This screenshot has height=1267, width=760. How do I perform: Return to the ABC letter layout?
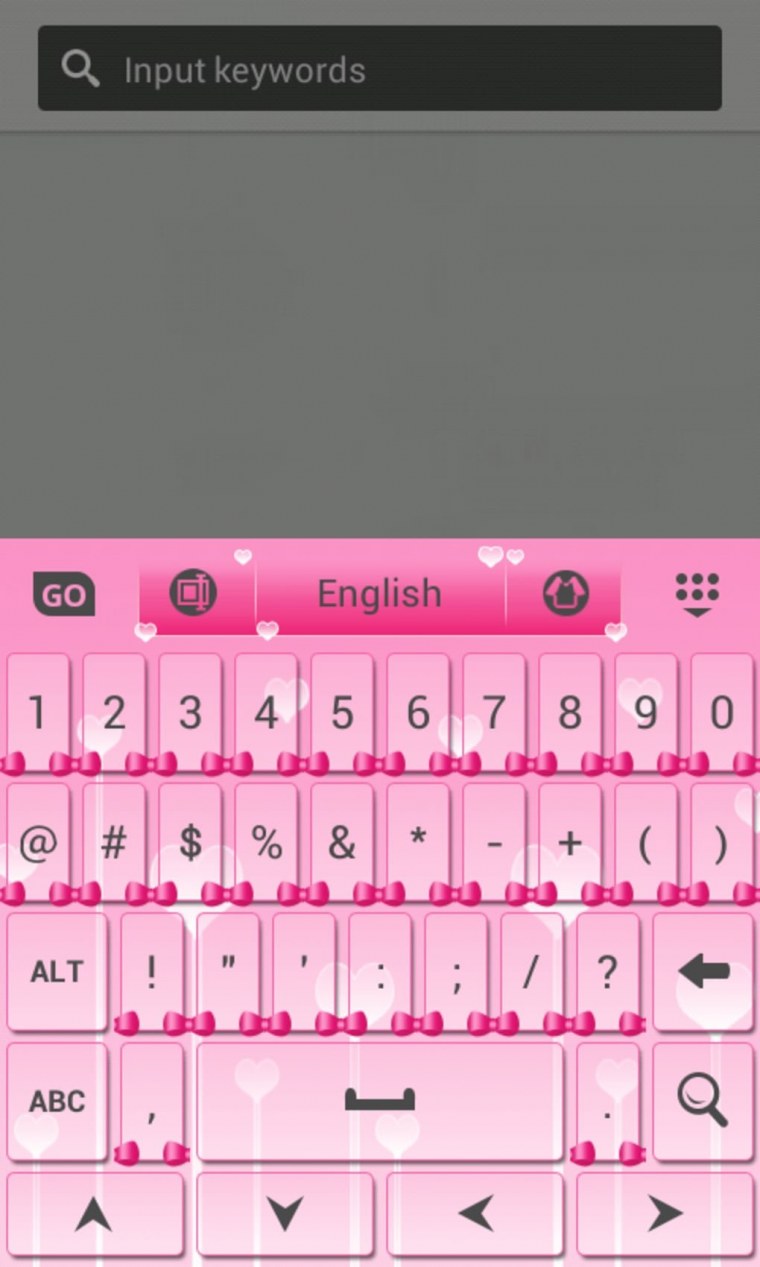(x=57, y=1101)
